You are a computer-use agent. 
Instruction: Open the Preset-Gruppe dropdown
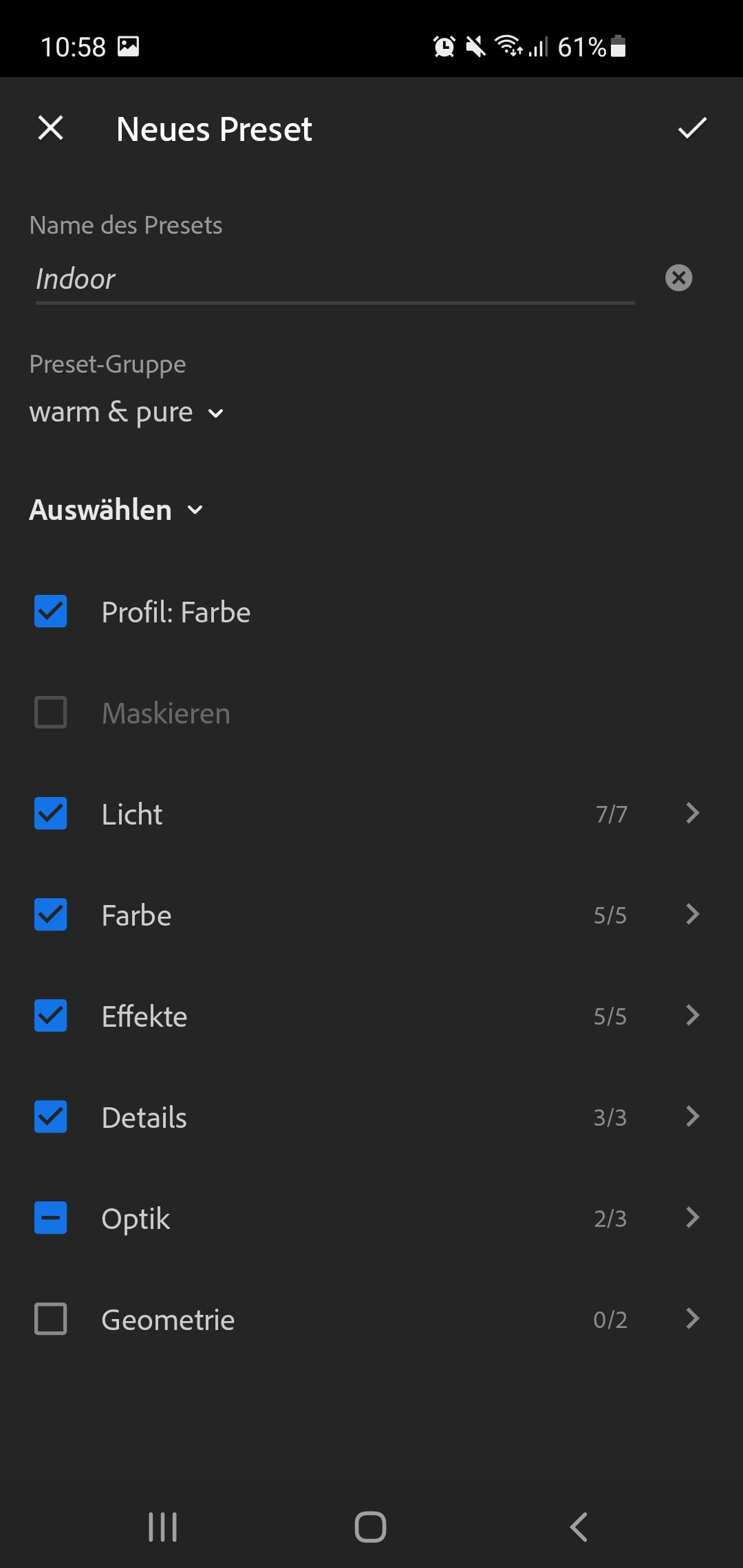(127, 413)
